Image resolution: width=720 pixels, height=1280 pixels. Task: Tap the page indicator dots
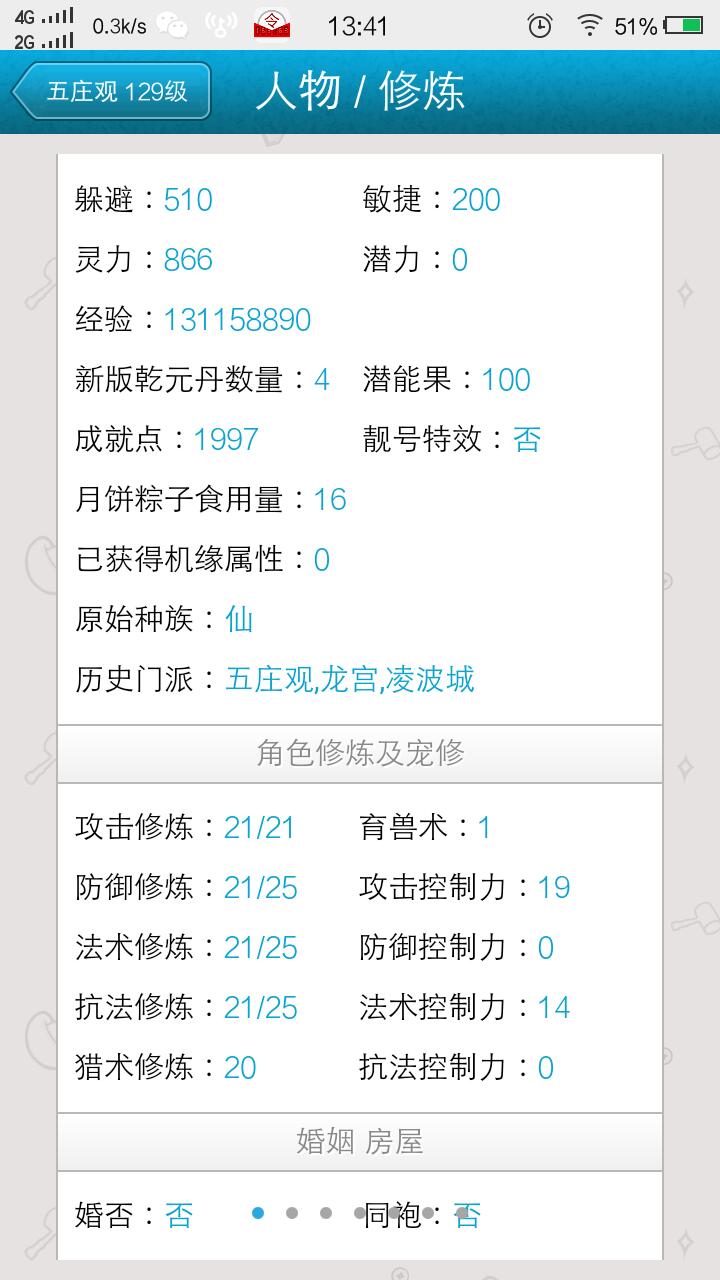pyautogui.click(x=360, y=1214)
